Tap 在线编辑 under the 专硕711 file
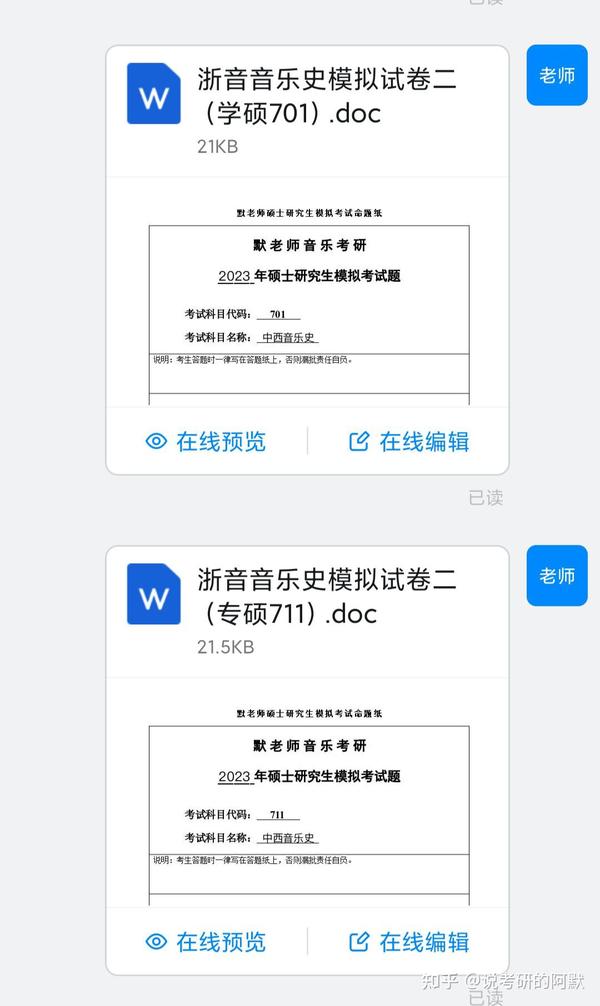600x1006 pixels. click(x=409, y=942)
